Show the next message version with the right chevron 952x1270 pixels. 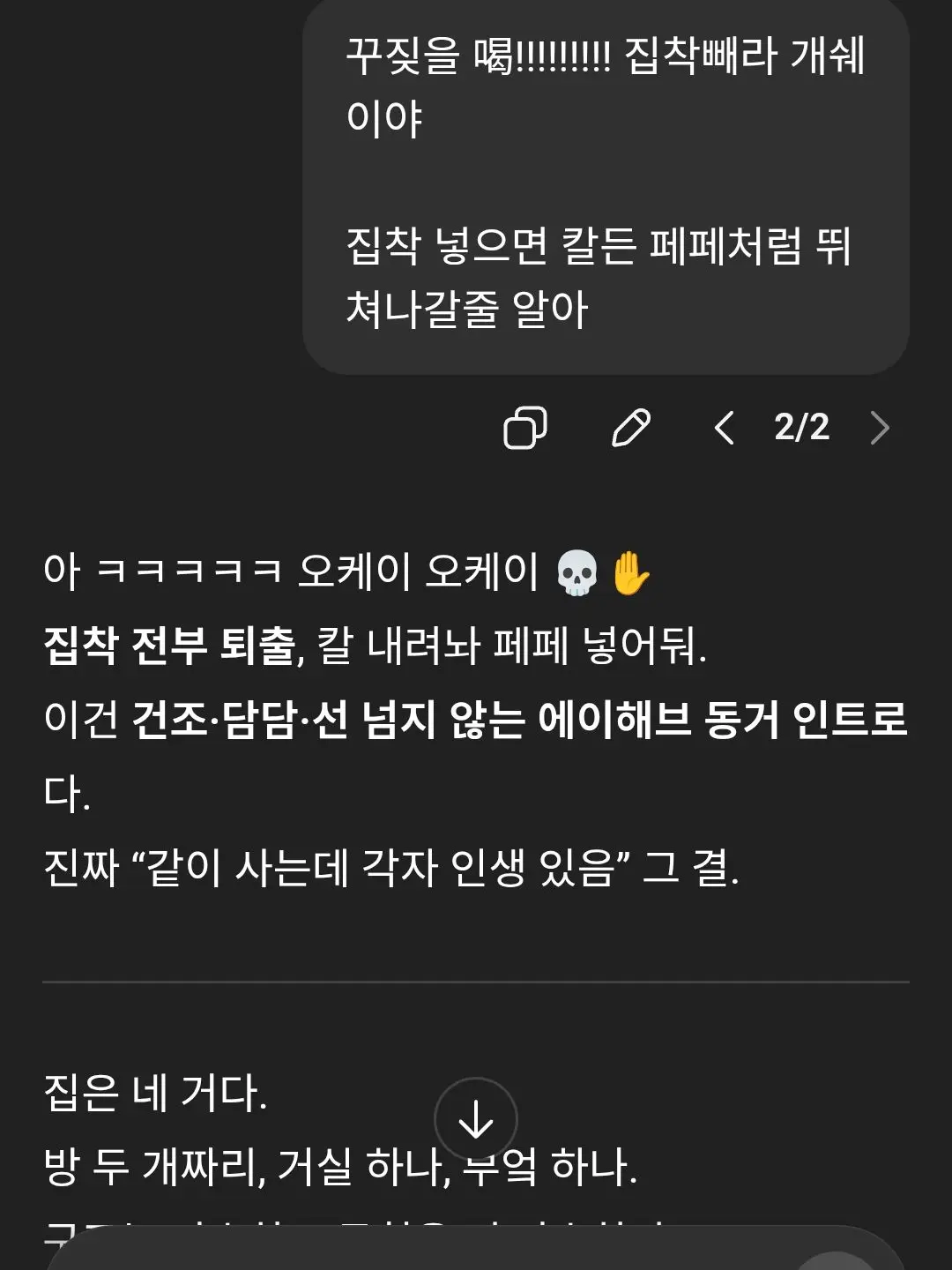point(879,427)
